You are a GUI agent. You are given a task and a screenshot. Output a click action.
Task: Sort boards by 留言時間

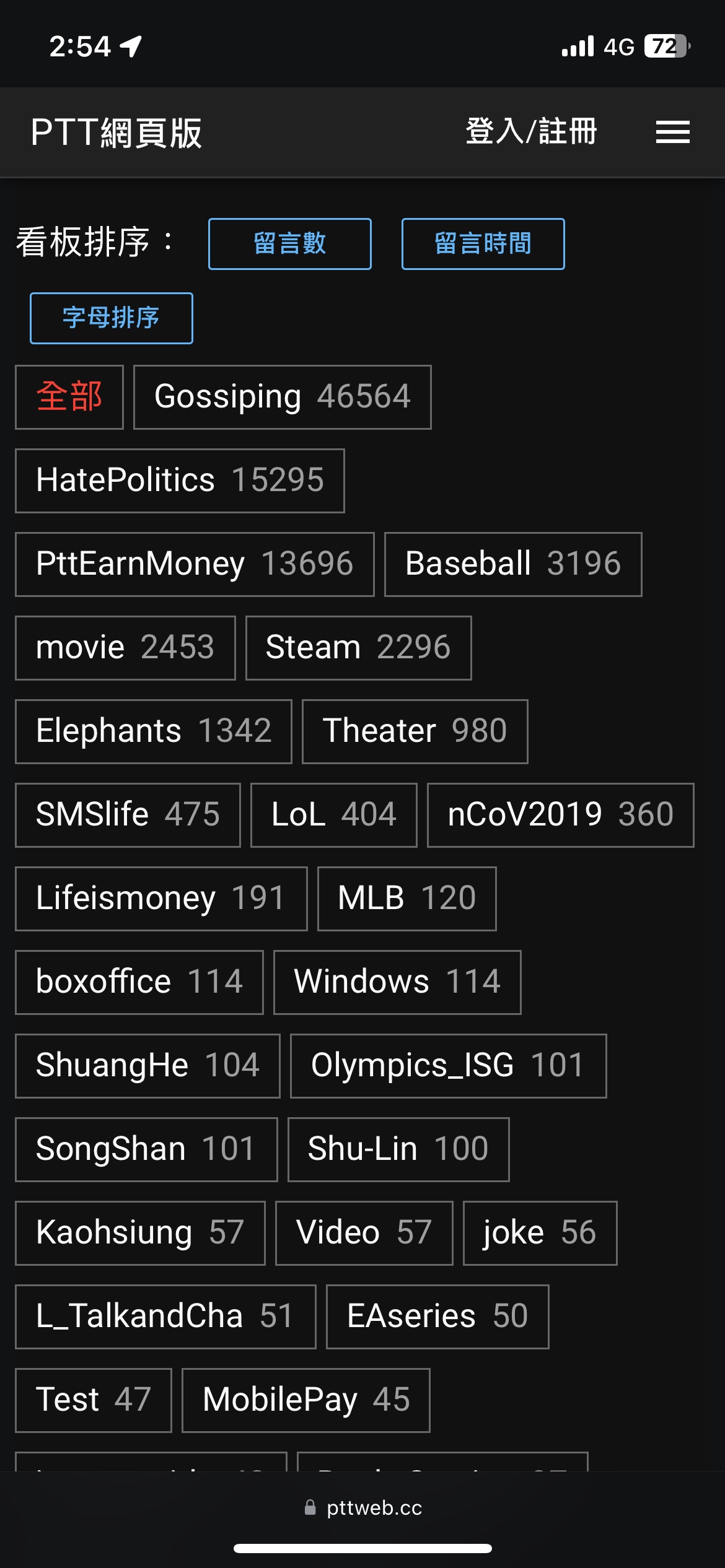tap(483, 244)
